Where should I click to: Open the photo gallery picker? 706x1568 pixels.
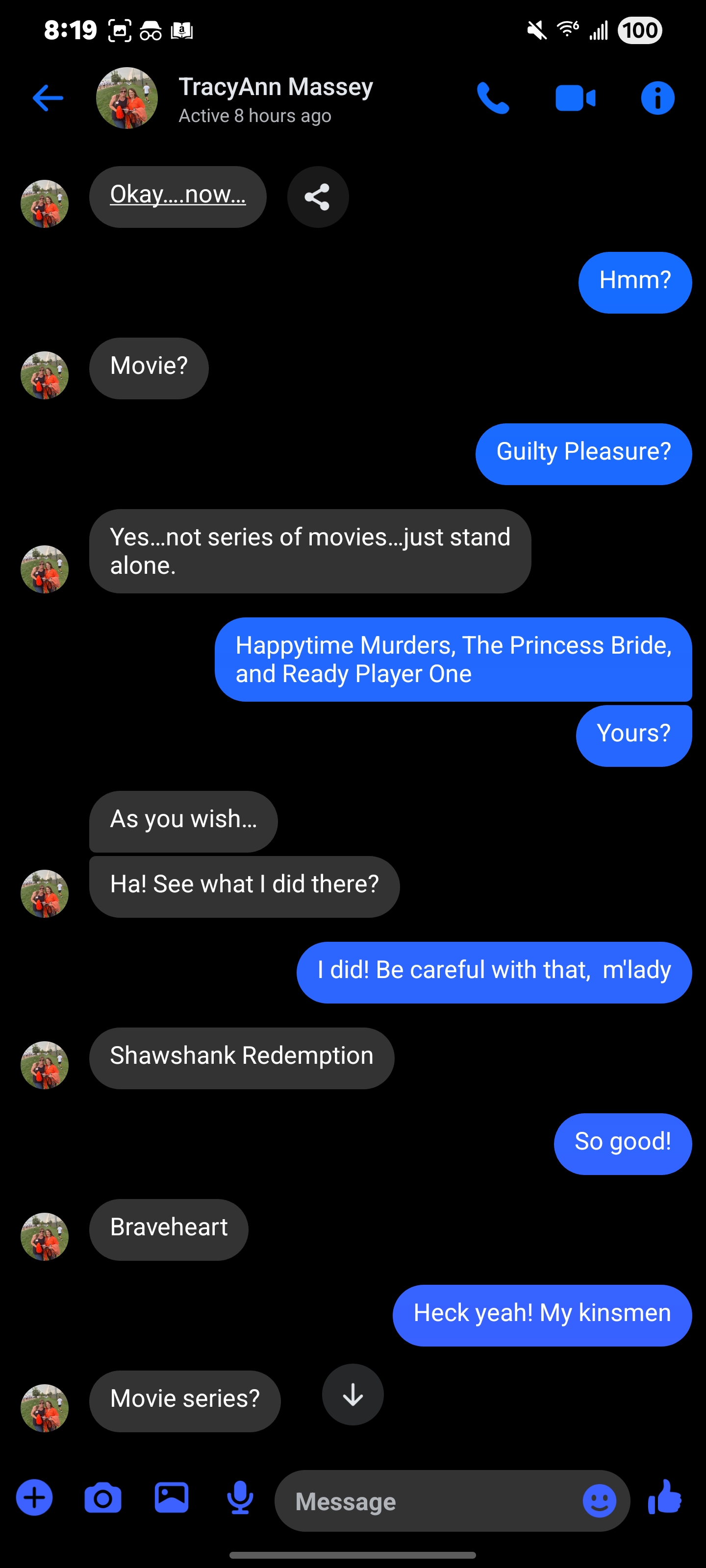coord(171,1497)
